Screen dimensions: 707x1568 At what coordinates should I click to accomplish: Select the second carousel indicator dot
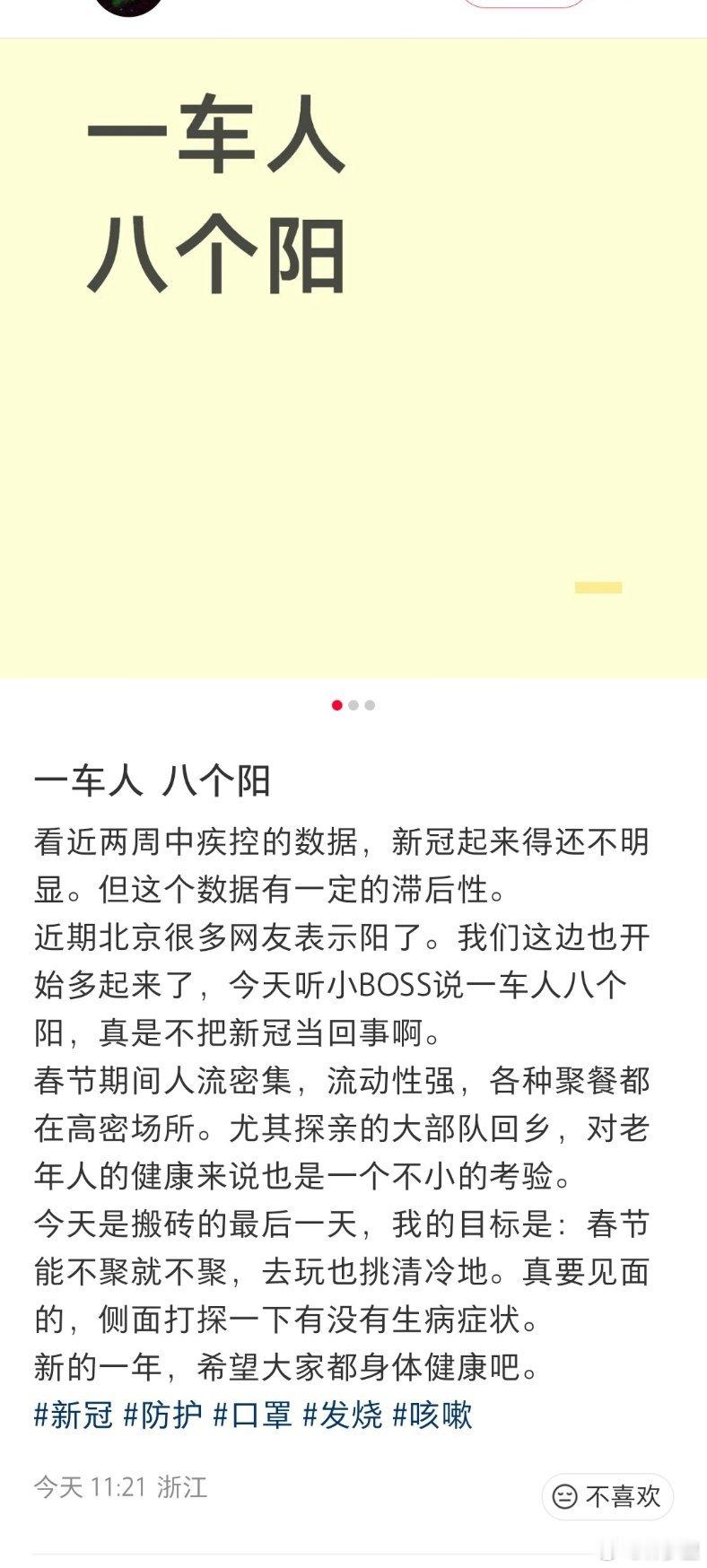tap(353, 706)
